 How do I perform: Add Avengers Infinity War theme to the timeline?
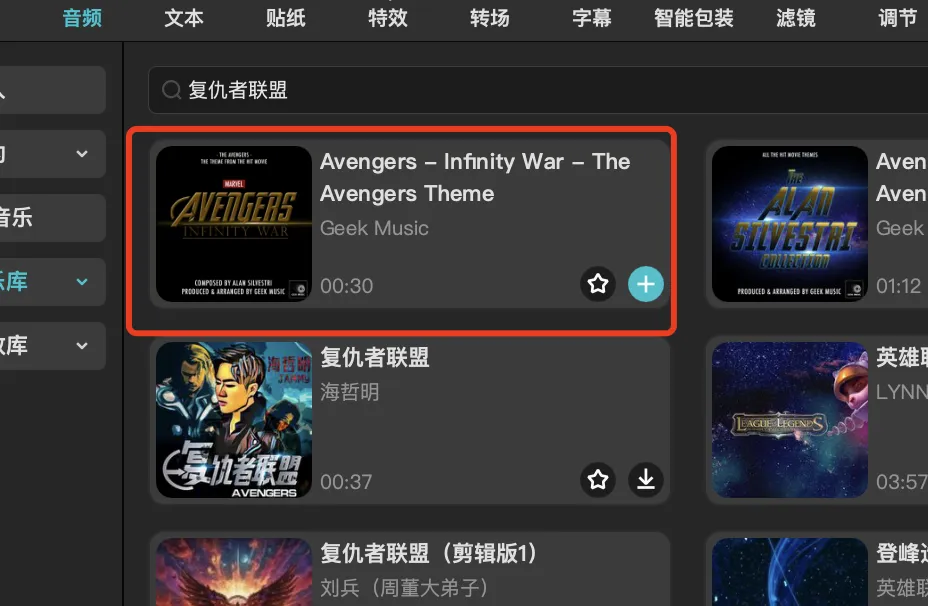point(646,285)
